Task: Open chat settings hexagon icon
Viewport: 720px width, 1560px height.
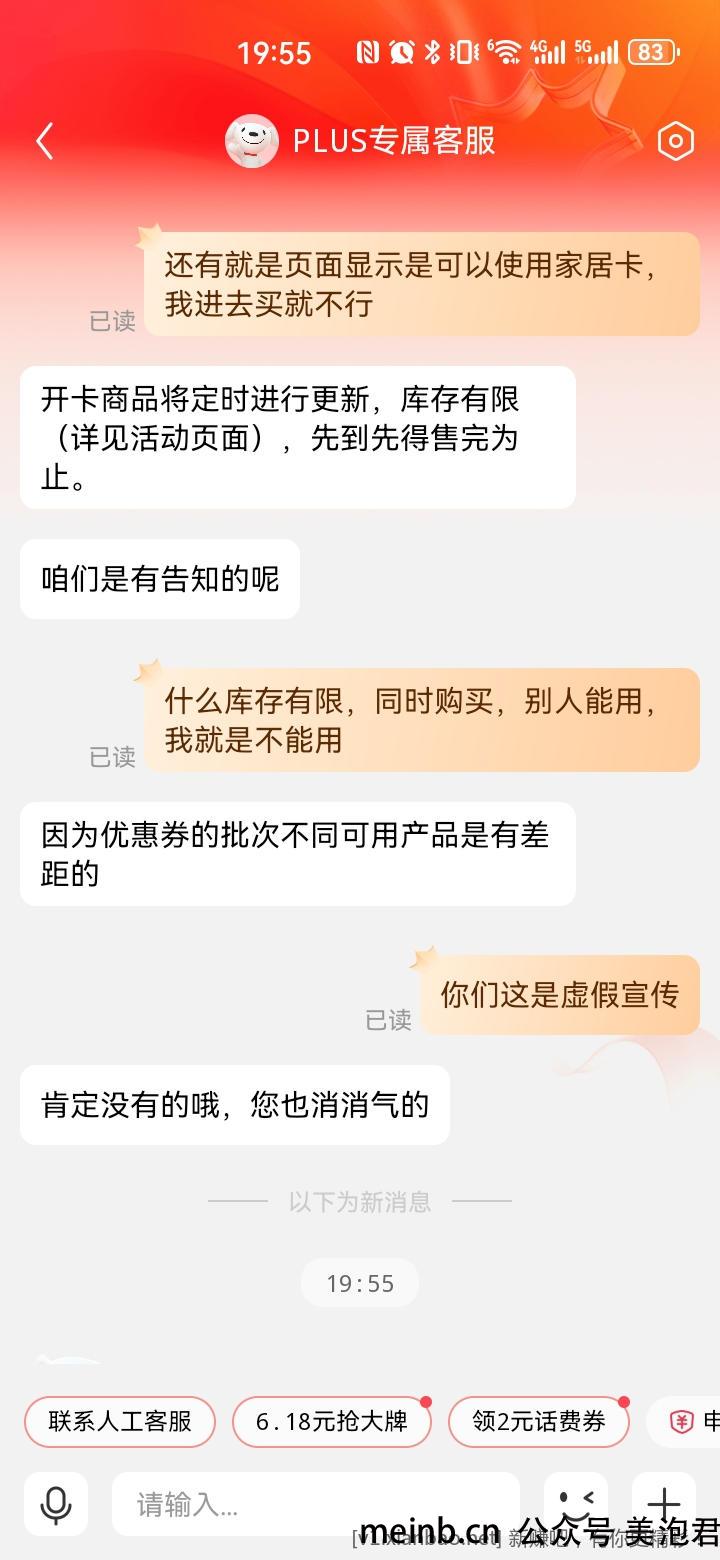Action: pos(676,141)
